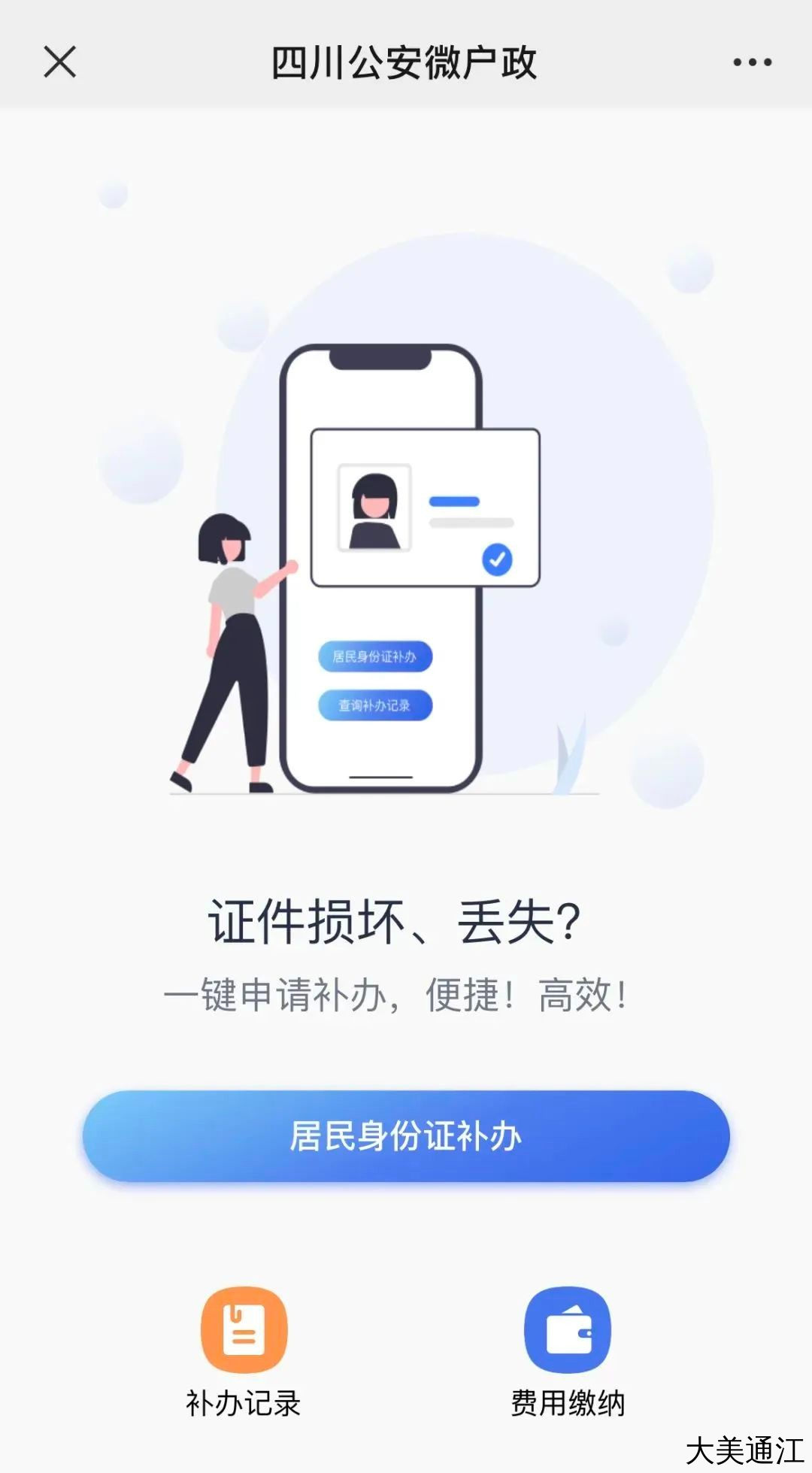The height and width of the screenshot is (1473, 812).
Task: Open the three-dot more options menu
Action: tap(752, 62)
